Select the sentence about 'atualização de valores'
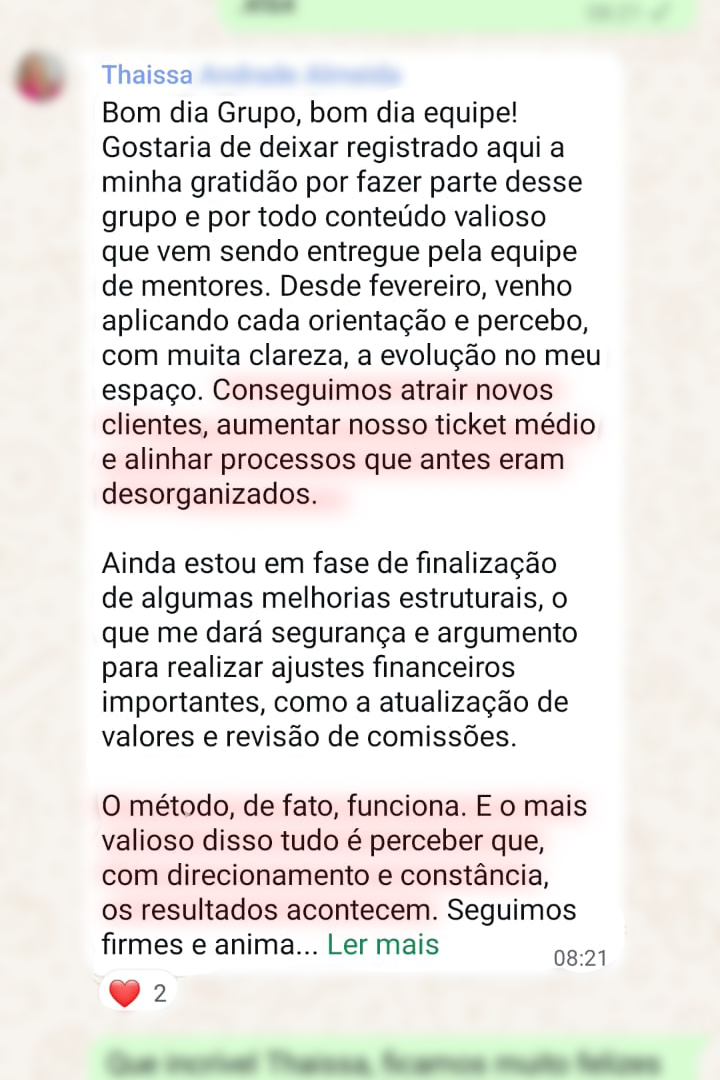The image size is (720, 1080). (340, 719)
